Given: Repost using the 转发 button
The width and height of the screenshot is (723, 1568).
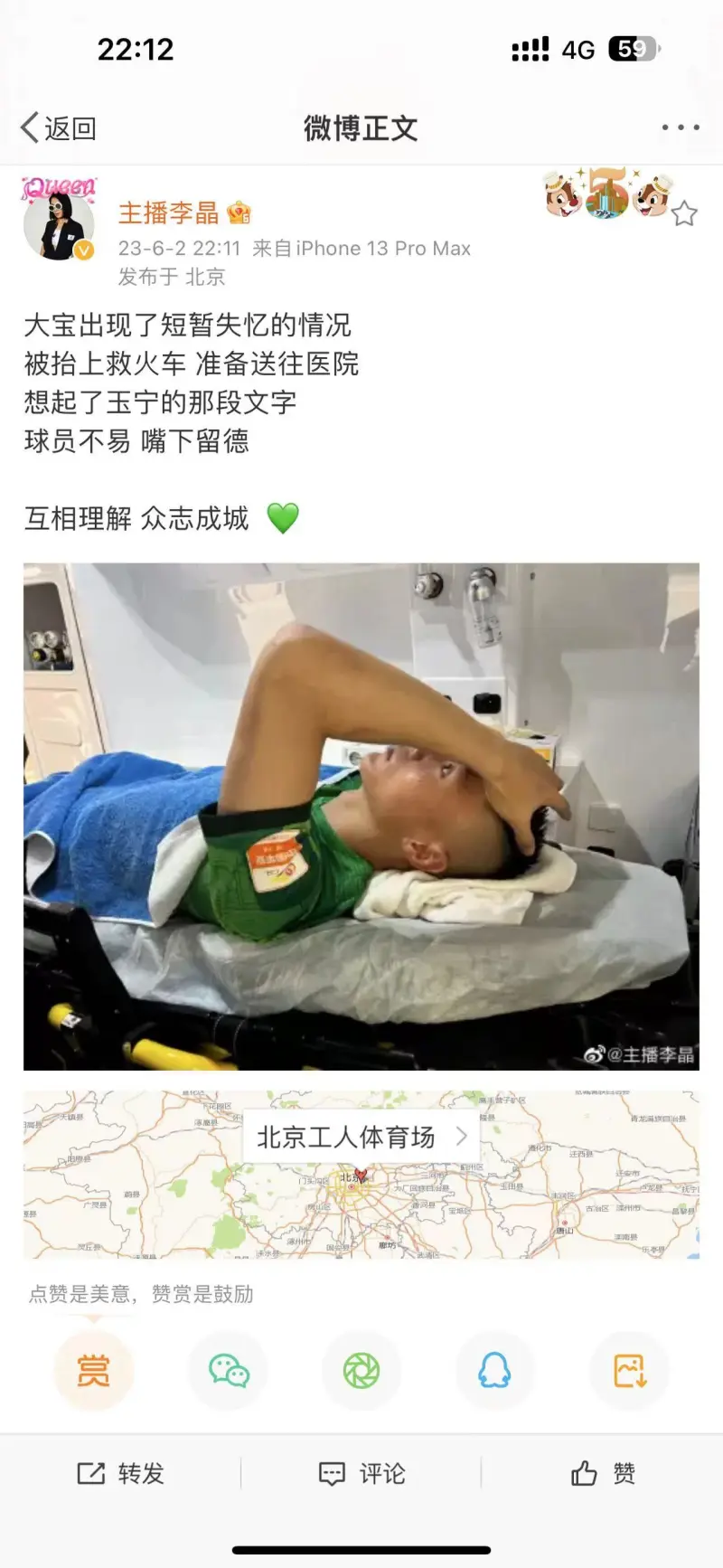Looking at the screenshot, I should pos(121,1474).
